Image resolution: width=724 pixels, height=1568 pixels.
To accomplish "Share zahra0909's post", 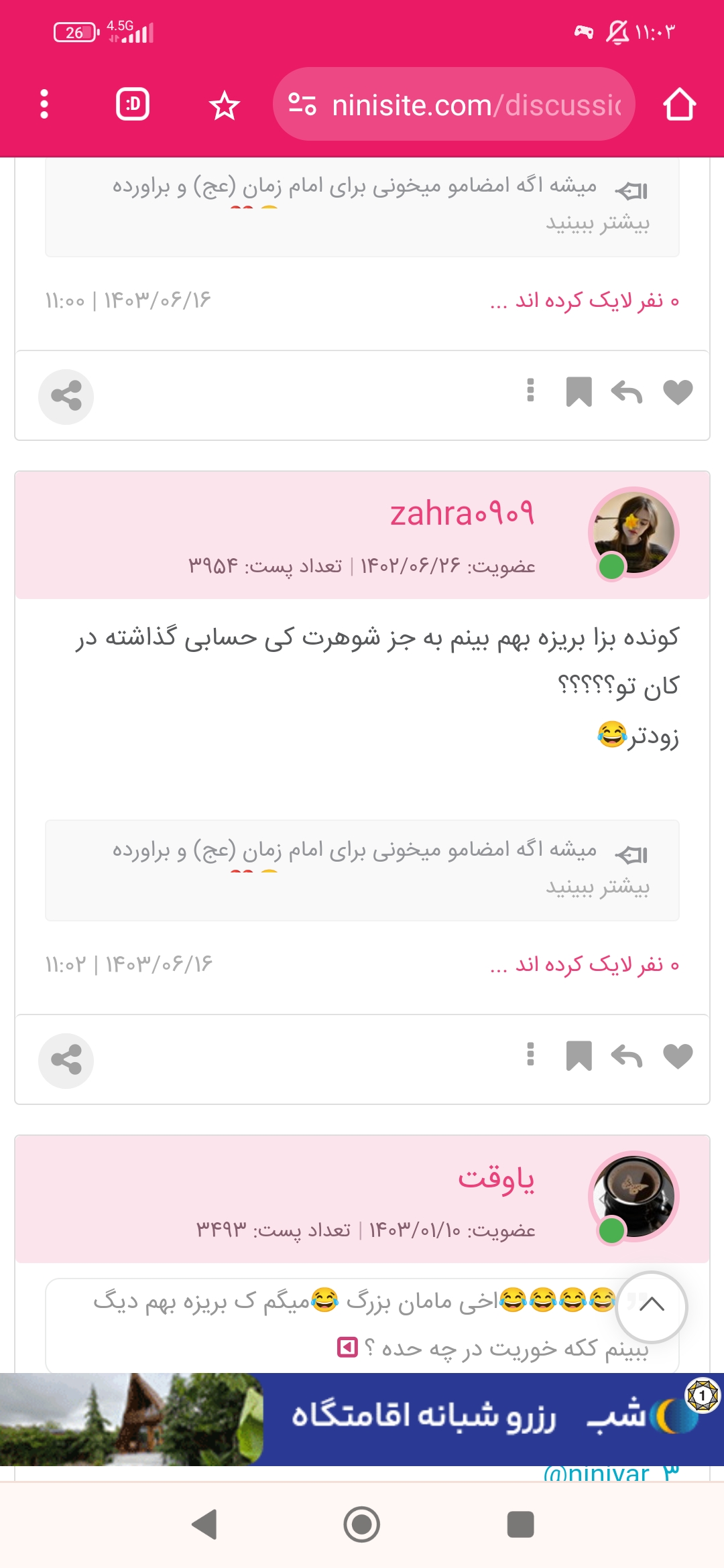I will point(66,1060).
